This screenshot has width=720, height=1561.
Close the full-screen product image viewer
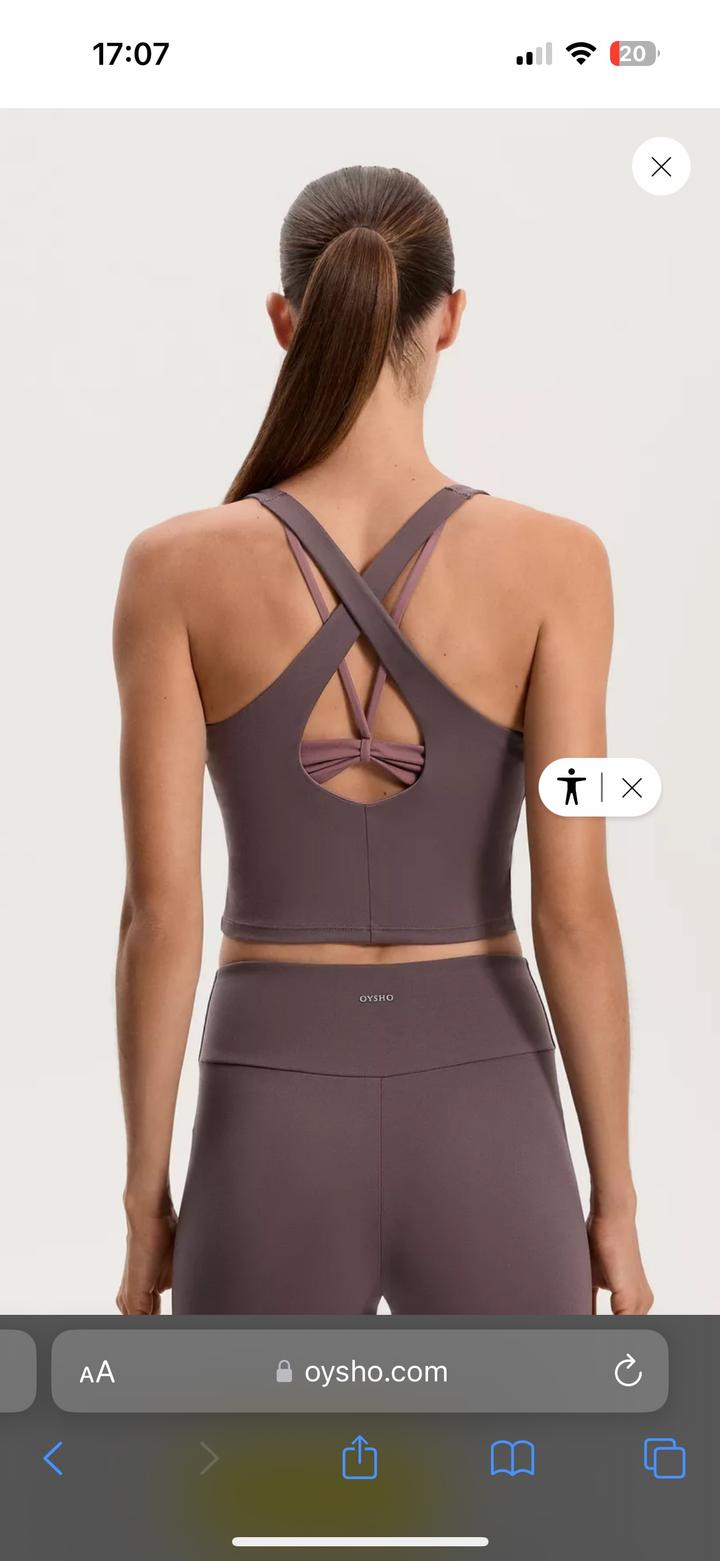tap(661, 167)
